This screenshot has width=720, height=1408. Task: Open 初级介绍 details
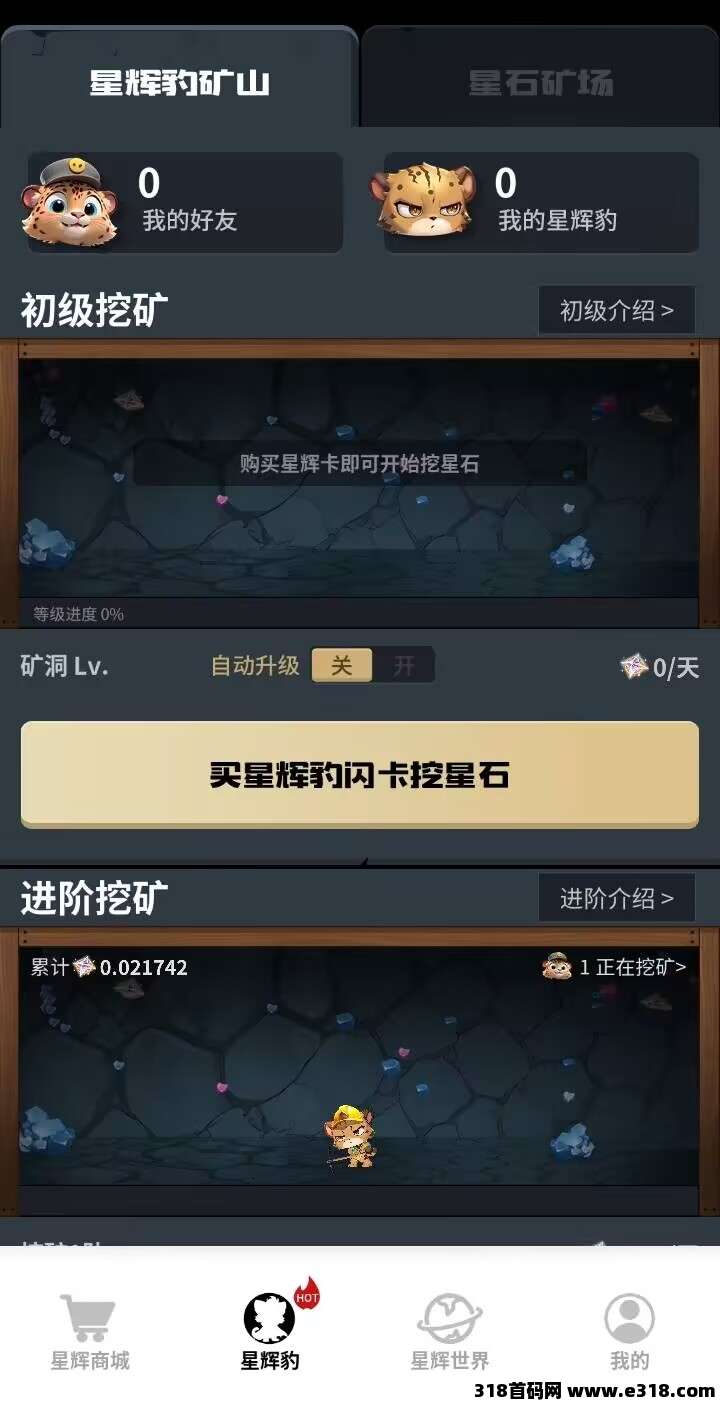(616, 311)
